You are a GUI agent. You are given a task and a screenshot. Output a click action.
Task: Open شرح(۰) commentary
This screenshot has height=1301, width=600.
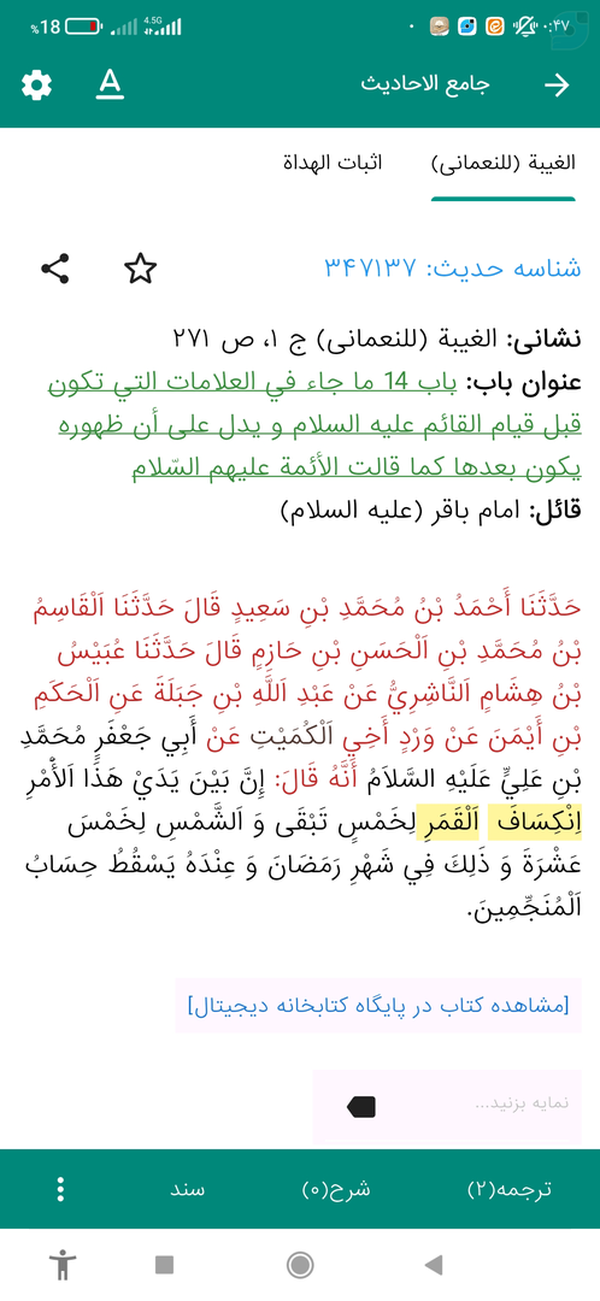336,1190
